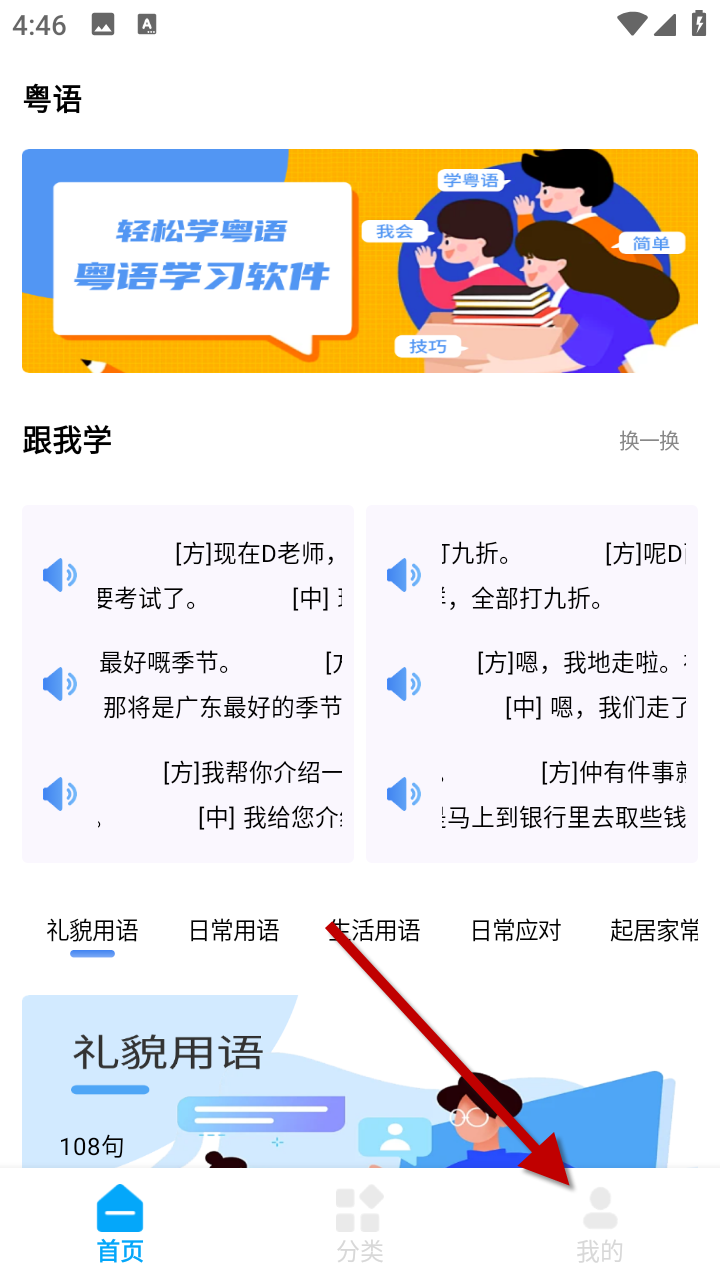Switch to the 日常应对 tab

pos(516,931)
